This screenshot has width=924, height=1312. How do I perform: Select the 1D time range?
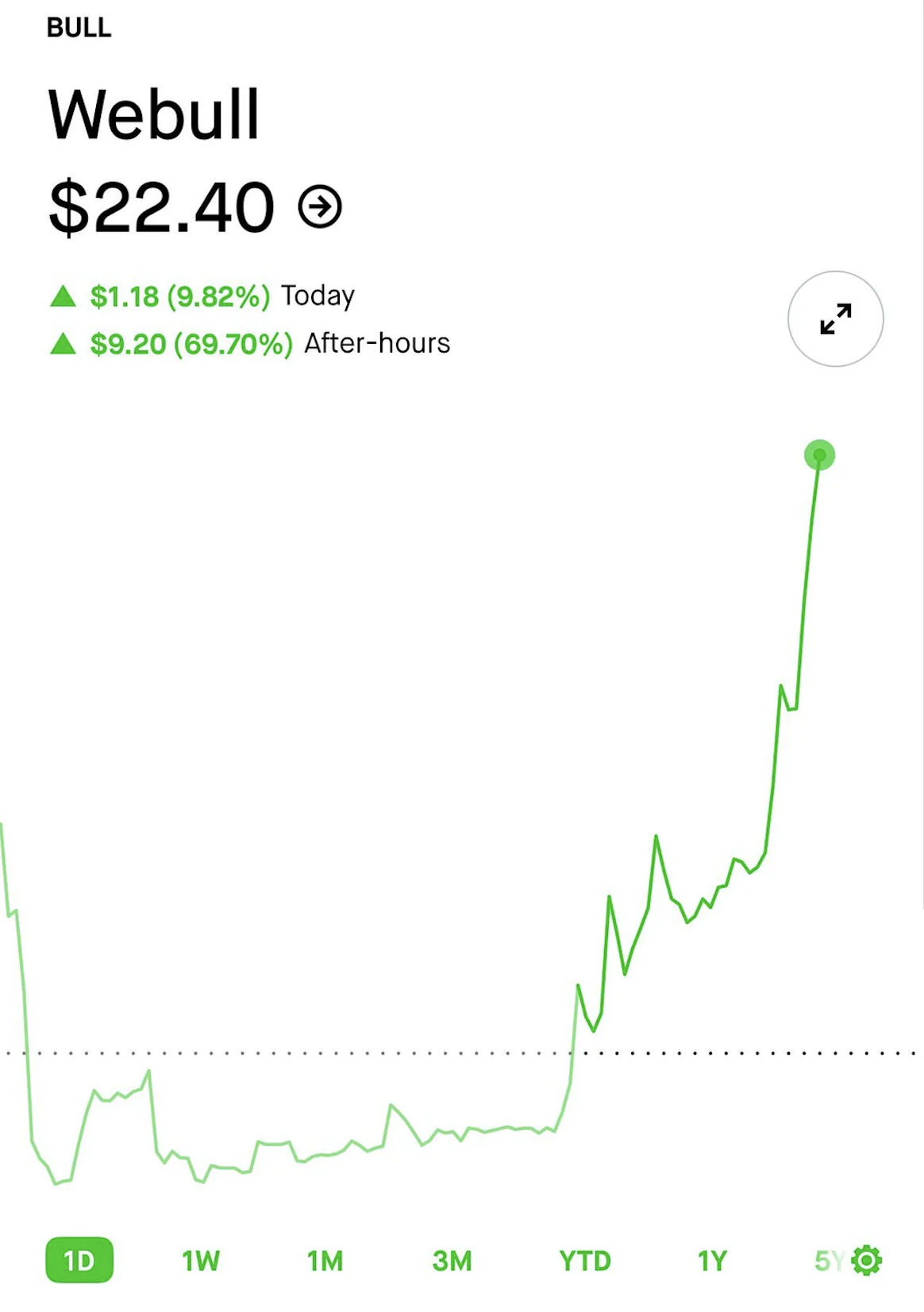[79, 1260]
